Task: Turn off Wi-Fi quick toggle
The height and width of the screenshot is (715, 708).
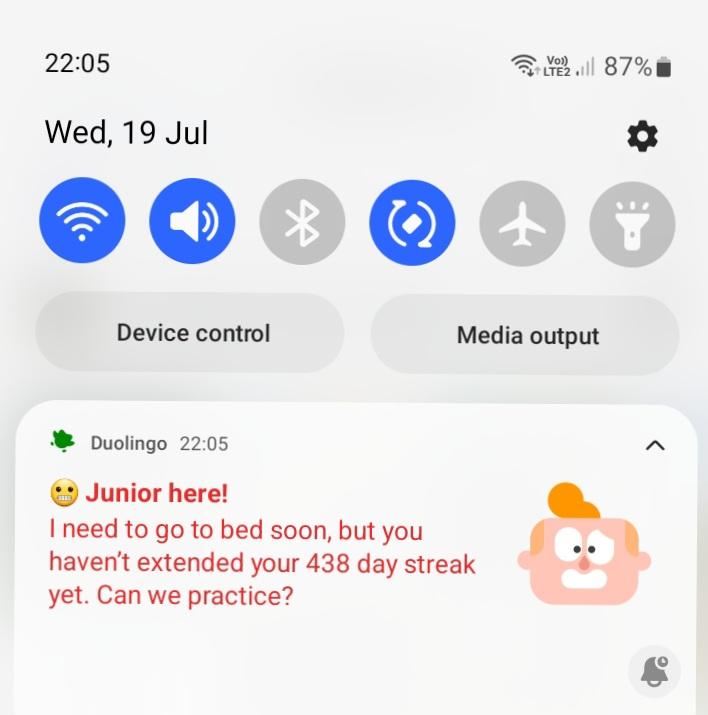Action: coord(82,222)
